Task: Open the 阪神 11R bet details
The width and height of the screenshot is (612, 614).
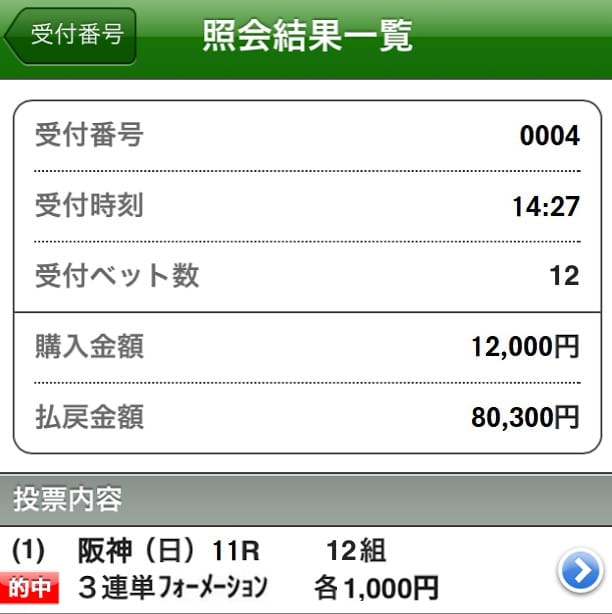Action: [x=579, y=571]
